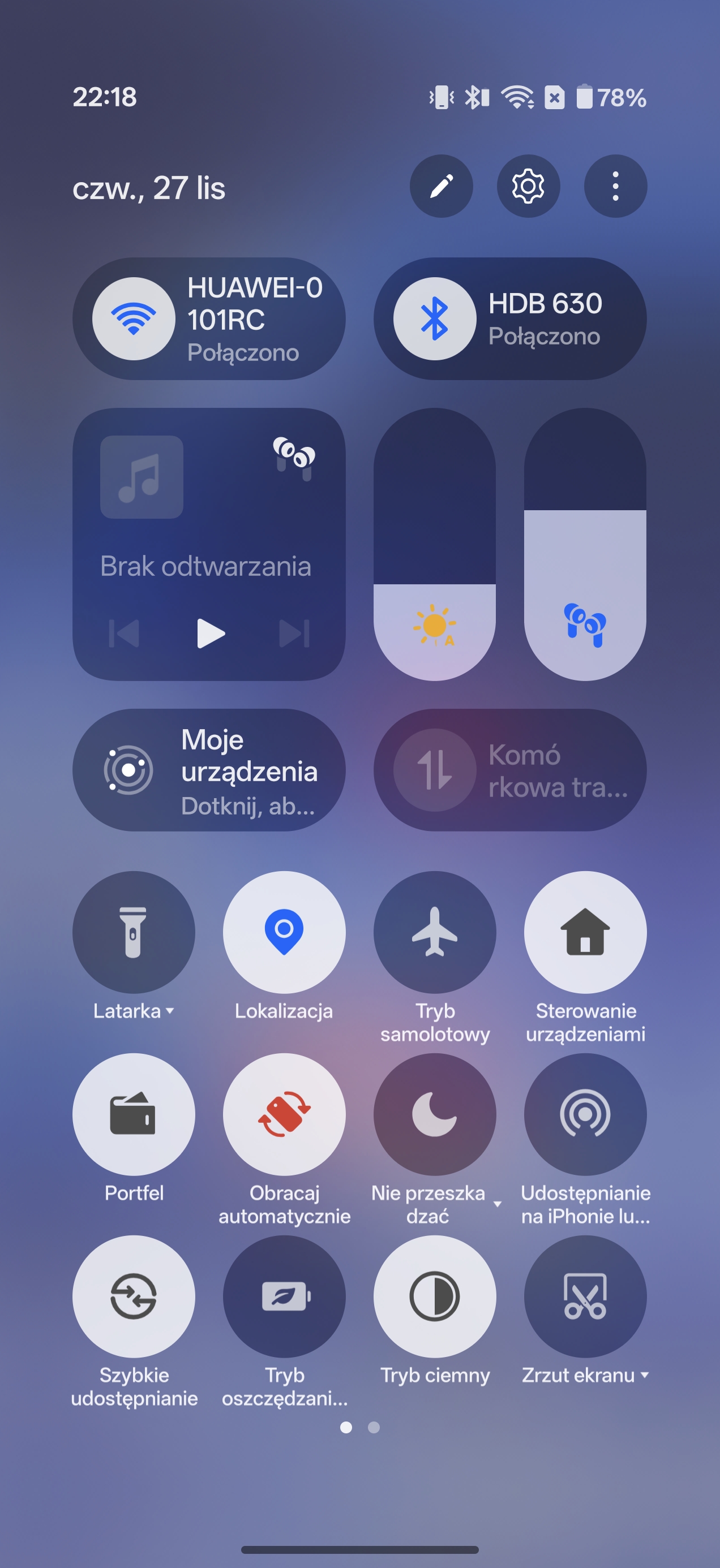This screenshot has height=1568, width=720.
Task: Enable Udostępnianie na iPhonie sharing
Action: [585, 1114]
